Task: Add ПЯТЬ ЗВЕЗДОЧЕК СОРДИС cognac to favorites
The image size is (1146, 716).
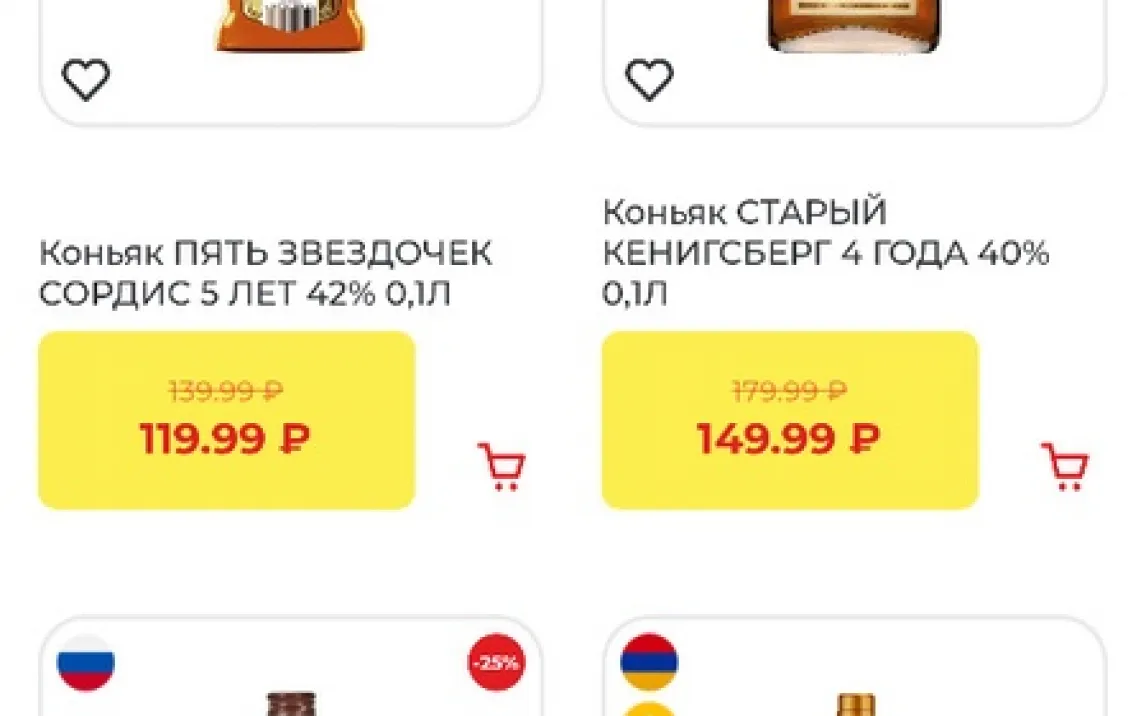Action: pyautogui.click(x=86, y=79)
